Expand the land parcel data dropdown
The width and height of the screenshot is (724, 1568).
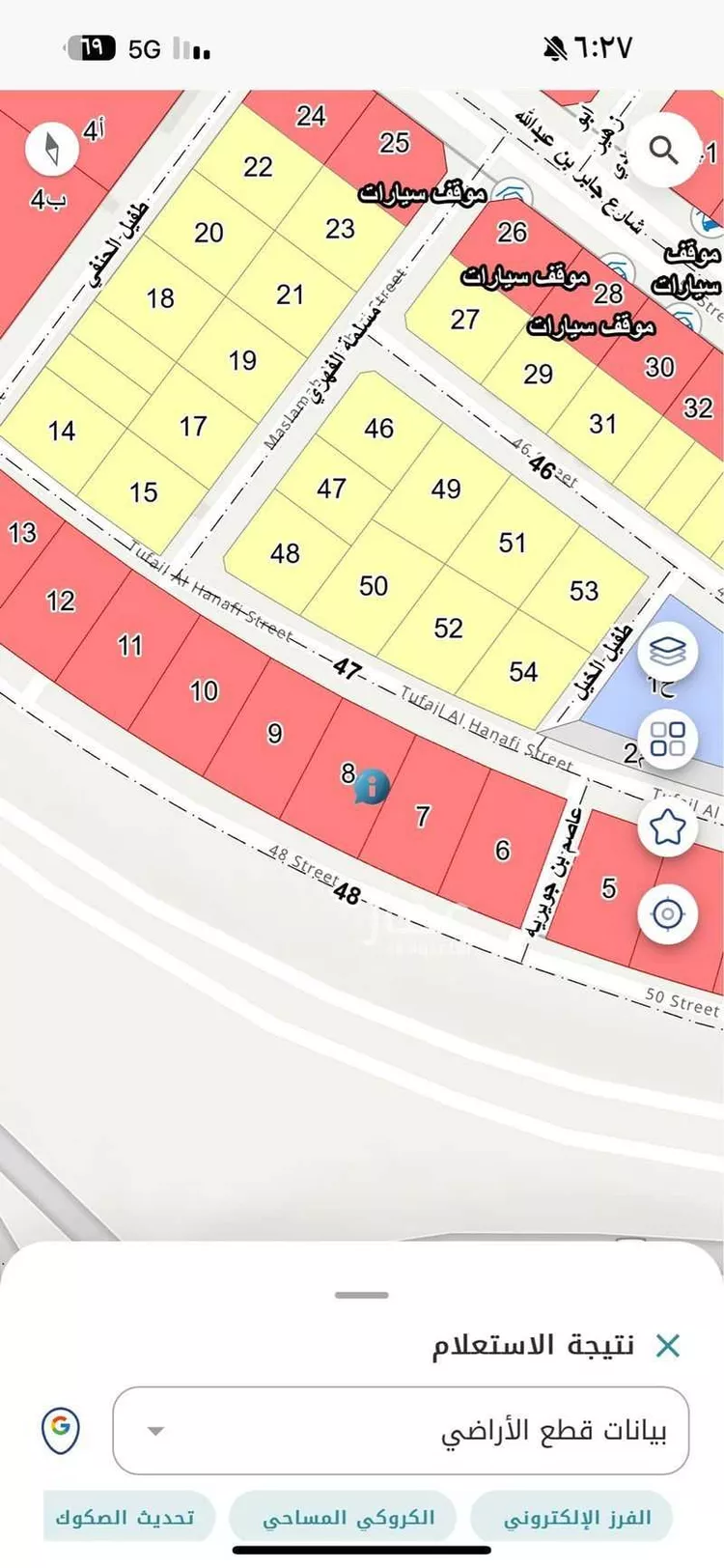(155, 1431)
